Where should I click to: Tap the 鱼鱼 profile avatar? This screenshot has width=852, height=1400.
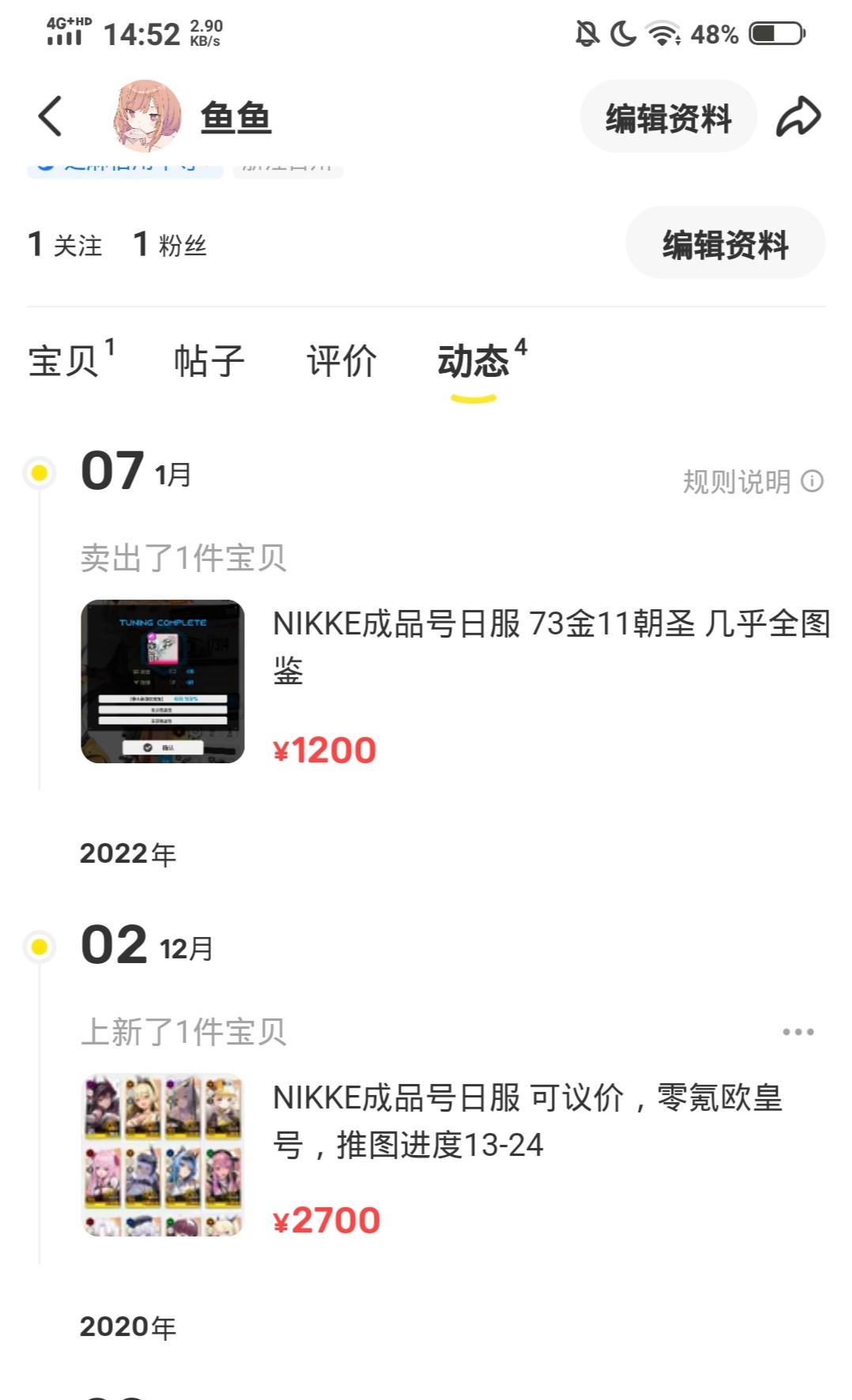pos(147,115)
